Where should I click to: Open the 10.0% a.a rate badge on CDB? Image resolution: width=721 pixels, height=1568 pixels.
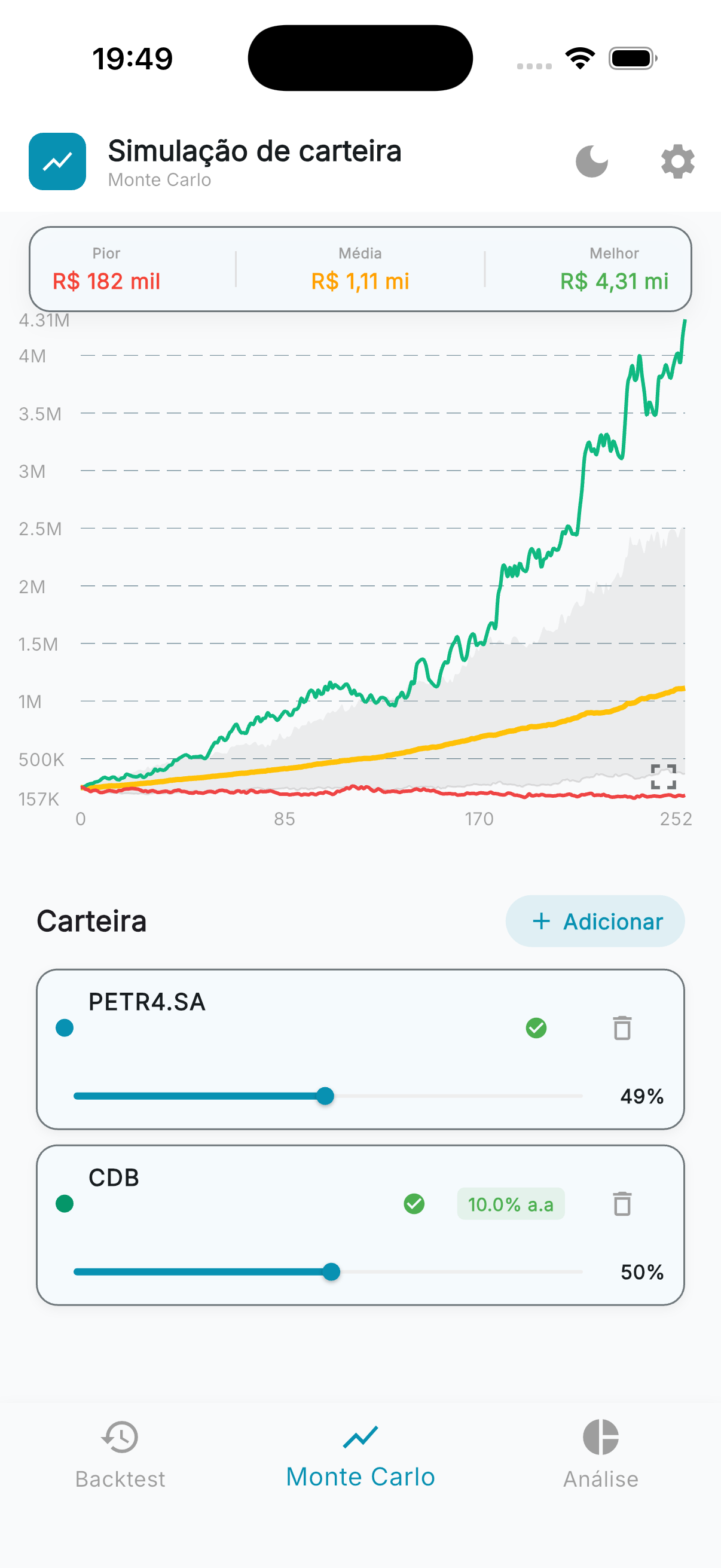pyautogui.click(x=511, y=1204)
